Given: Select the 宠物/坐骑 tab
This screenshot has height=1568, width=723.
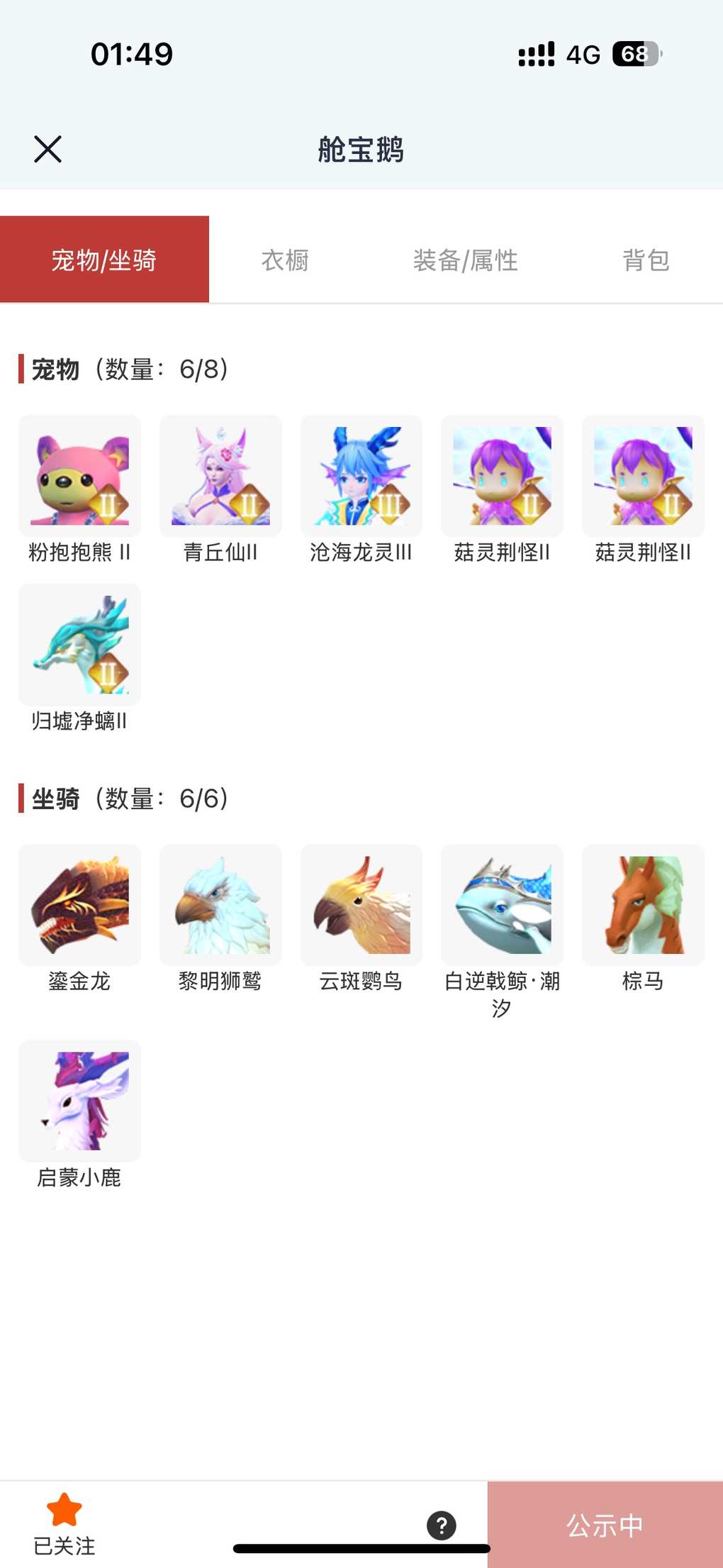Looking at the screenshot, I should tap(104, 260).
